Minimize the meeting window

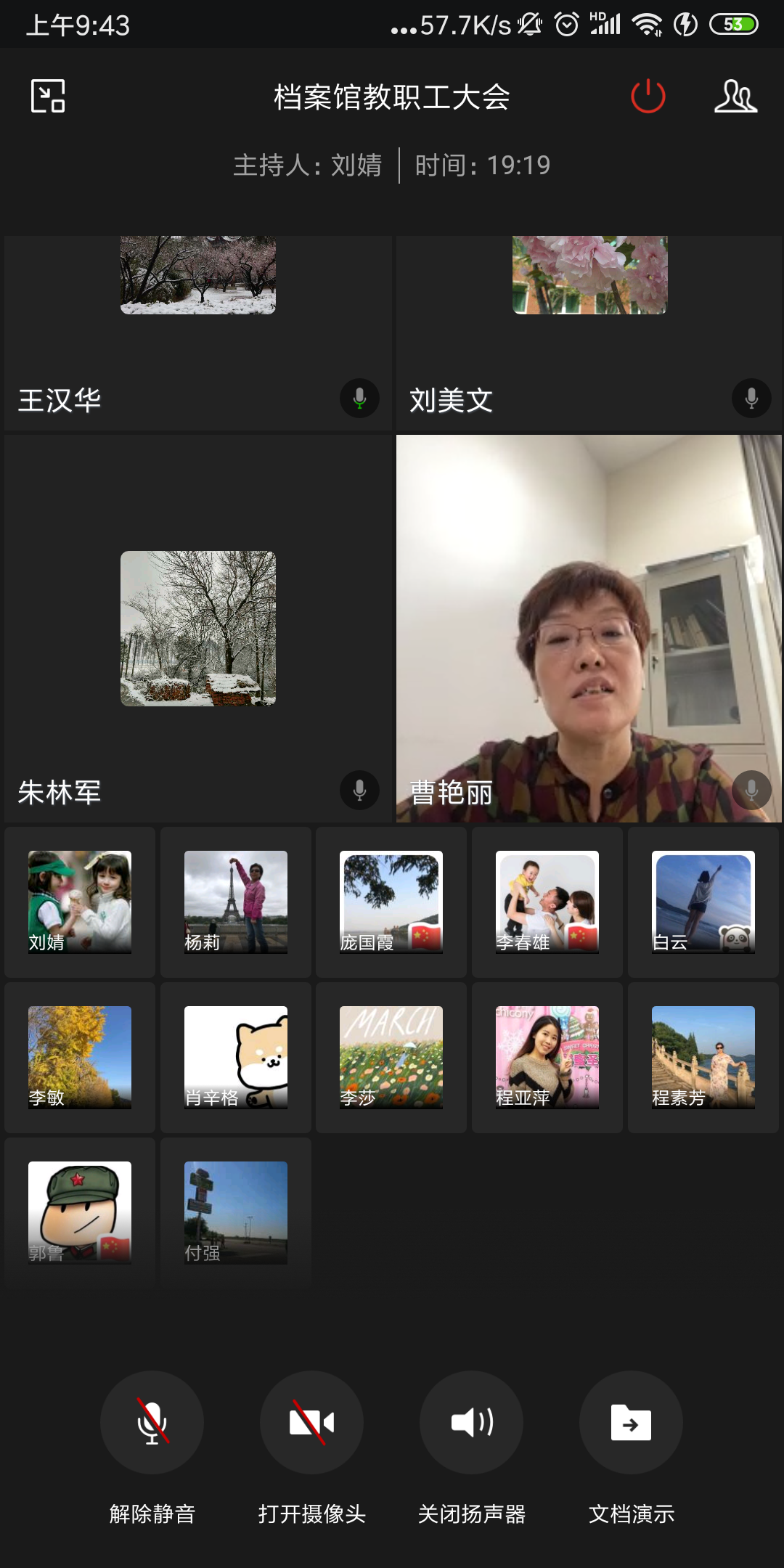click(48, 96)
